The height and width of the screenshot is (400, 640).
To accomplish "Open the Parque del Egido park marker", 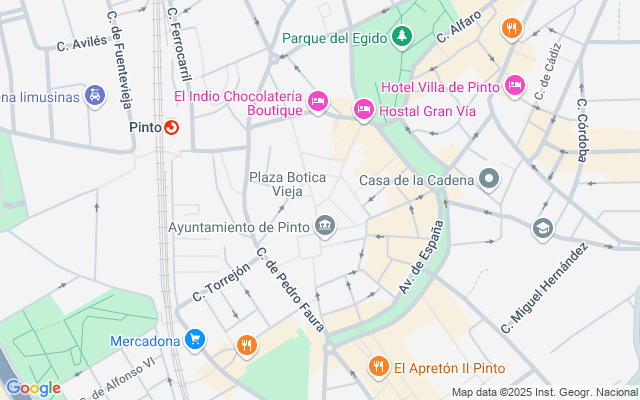I will (402, 37).
